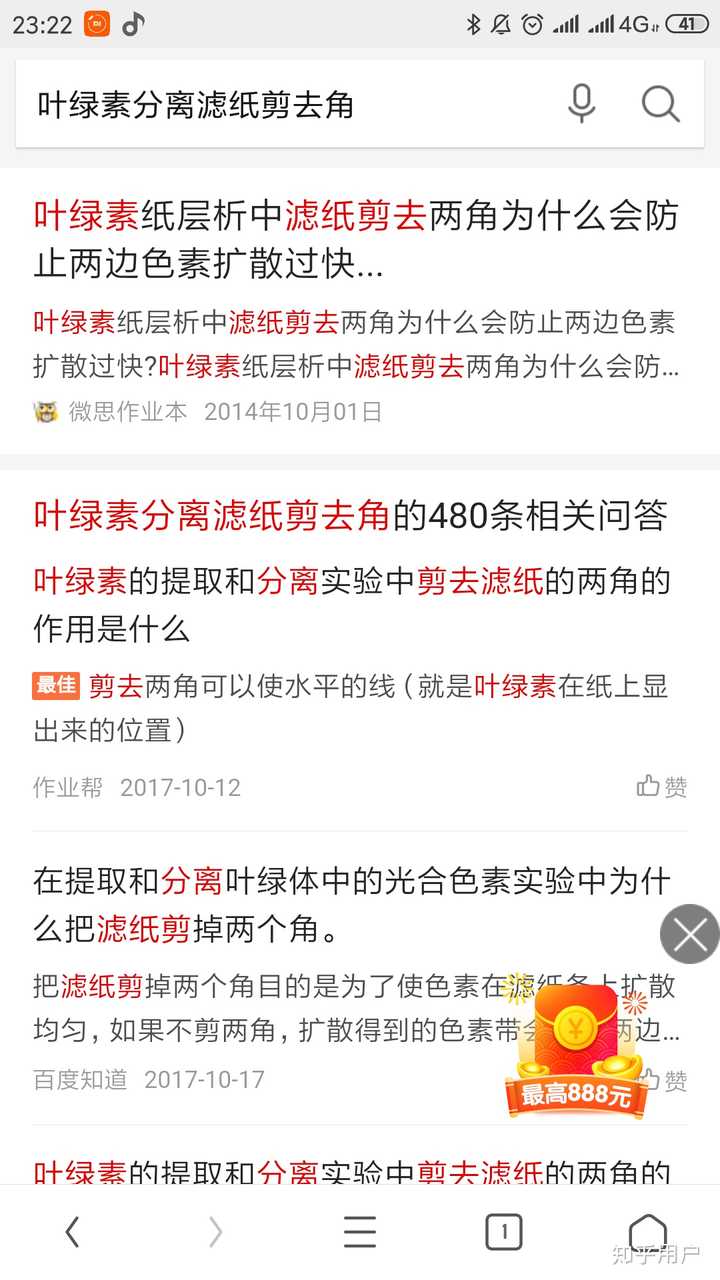Start voice search with the microphone icon

(581, 103)
